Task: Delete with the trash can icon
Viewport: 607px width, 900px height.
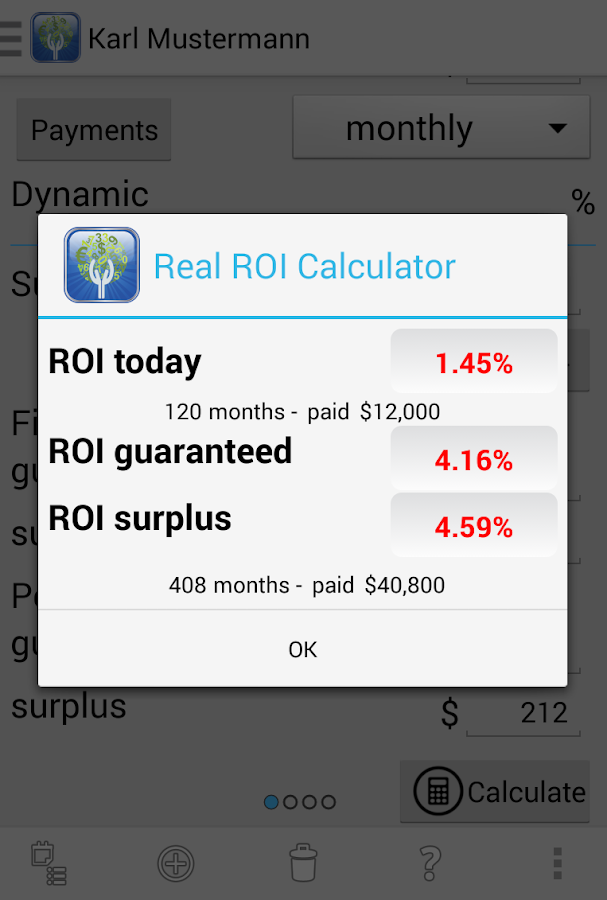Action: [x=303, y=862]
